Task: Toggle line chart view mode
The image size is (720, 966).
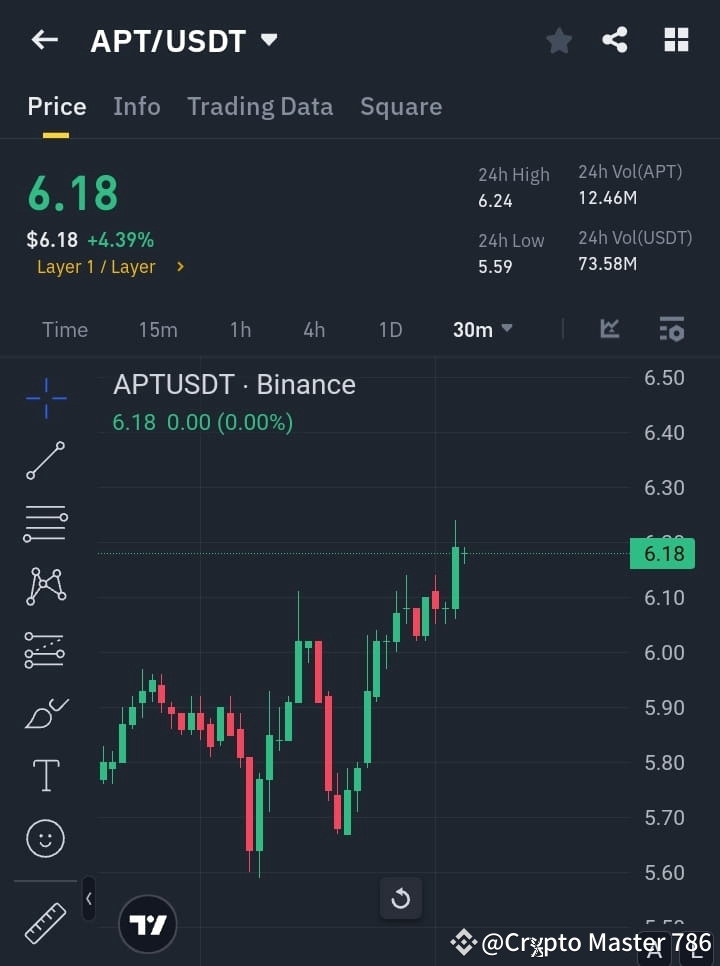Action: [x=608, y=329]
